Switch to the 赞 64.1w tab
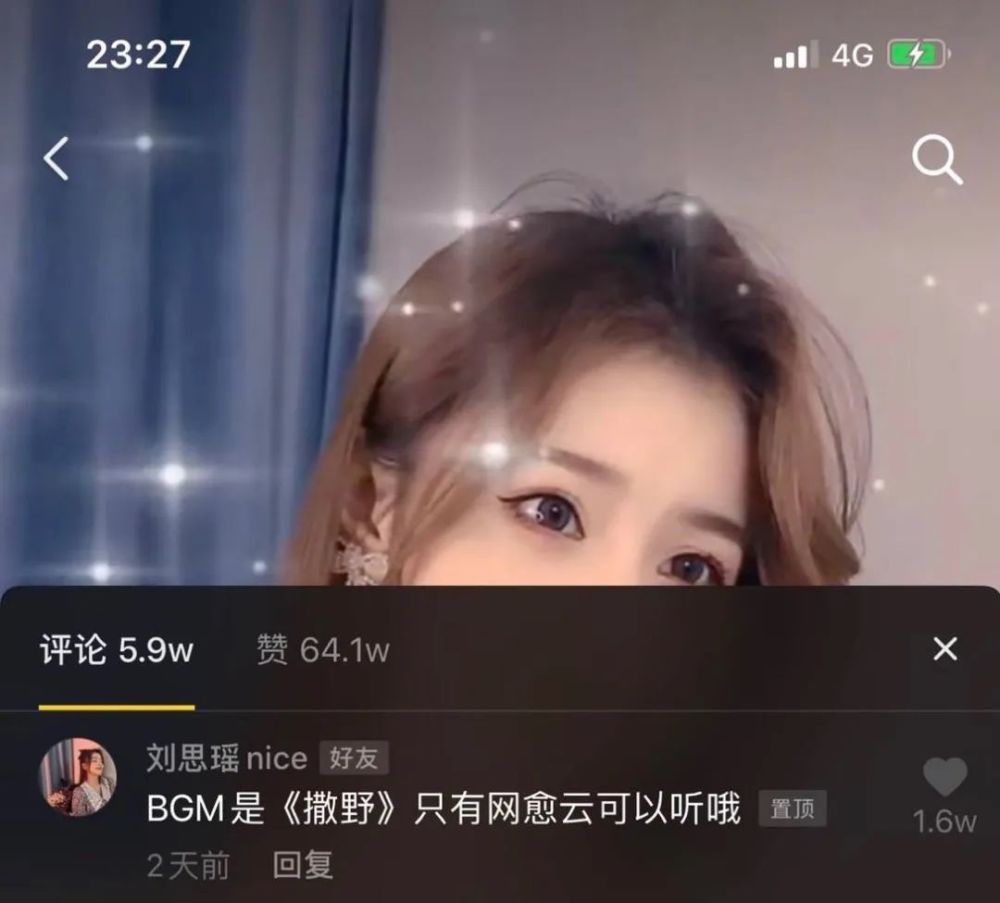Screen dimensions: 1000x903 coord(322,651)
